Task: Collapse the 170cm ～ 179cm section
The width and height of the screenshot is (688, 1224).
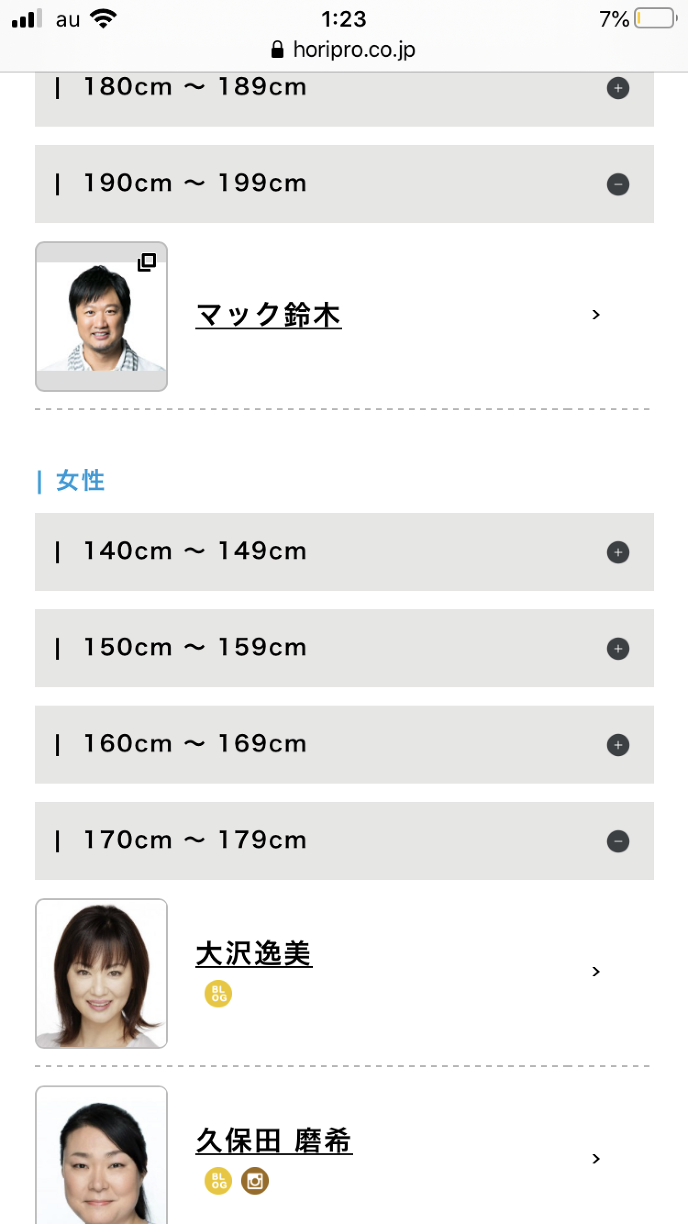Action: click(618, 841)
